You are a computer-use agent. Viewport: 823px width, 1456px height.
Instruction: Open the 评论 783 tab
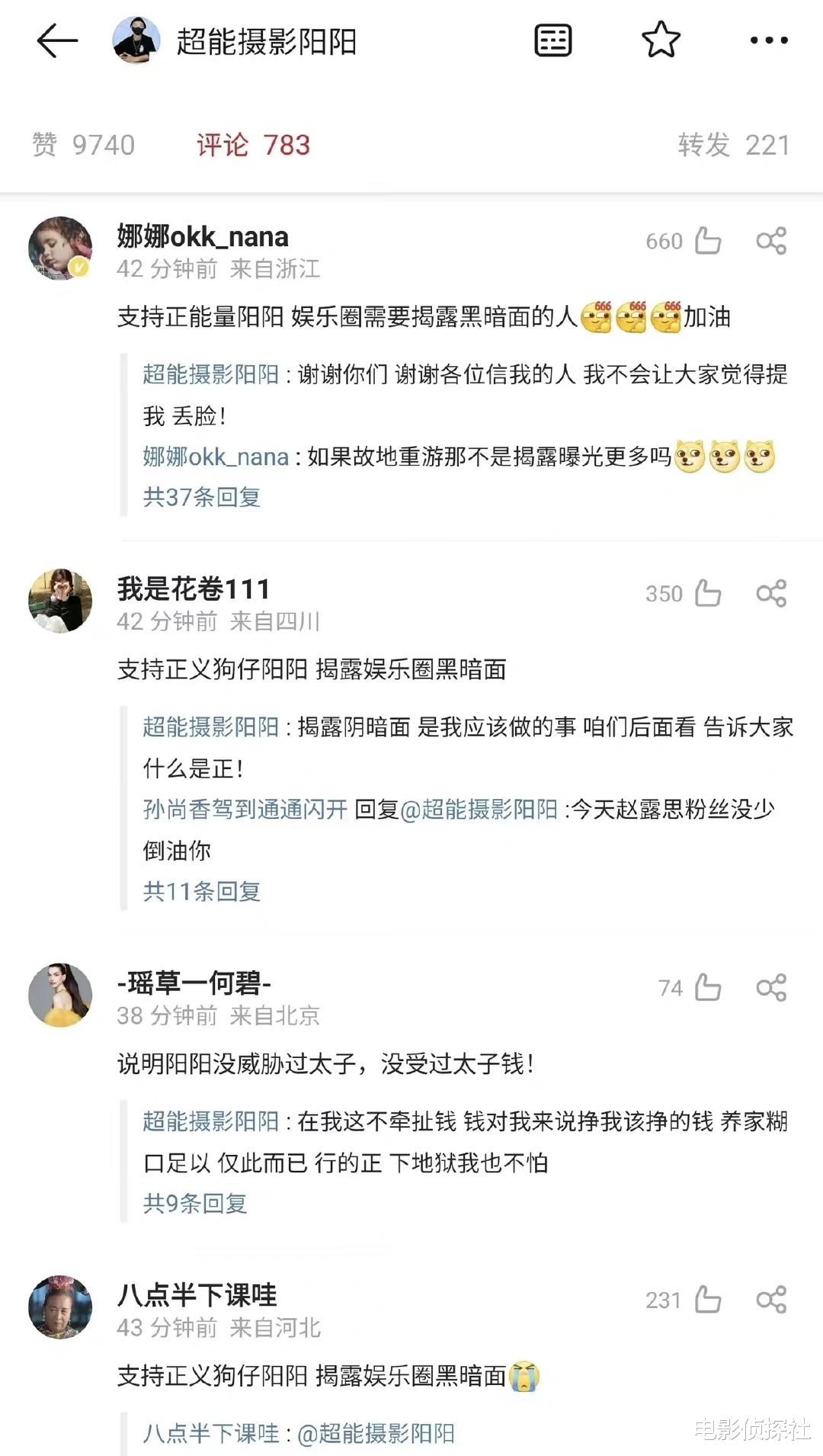coord(254,145)
